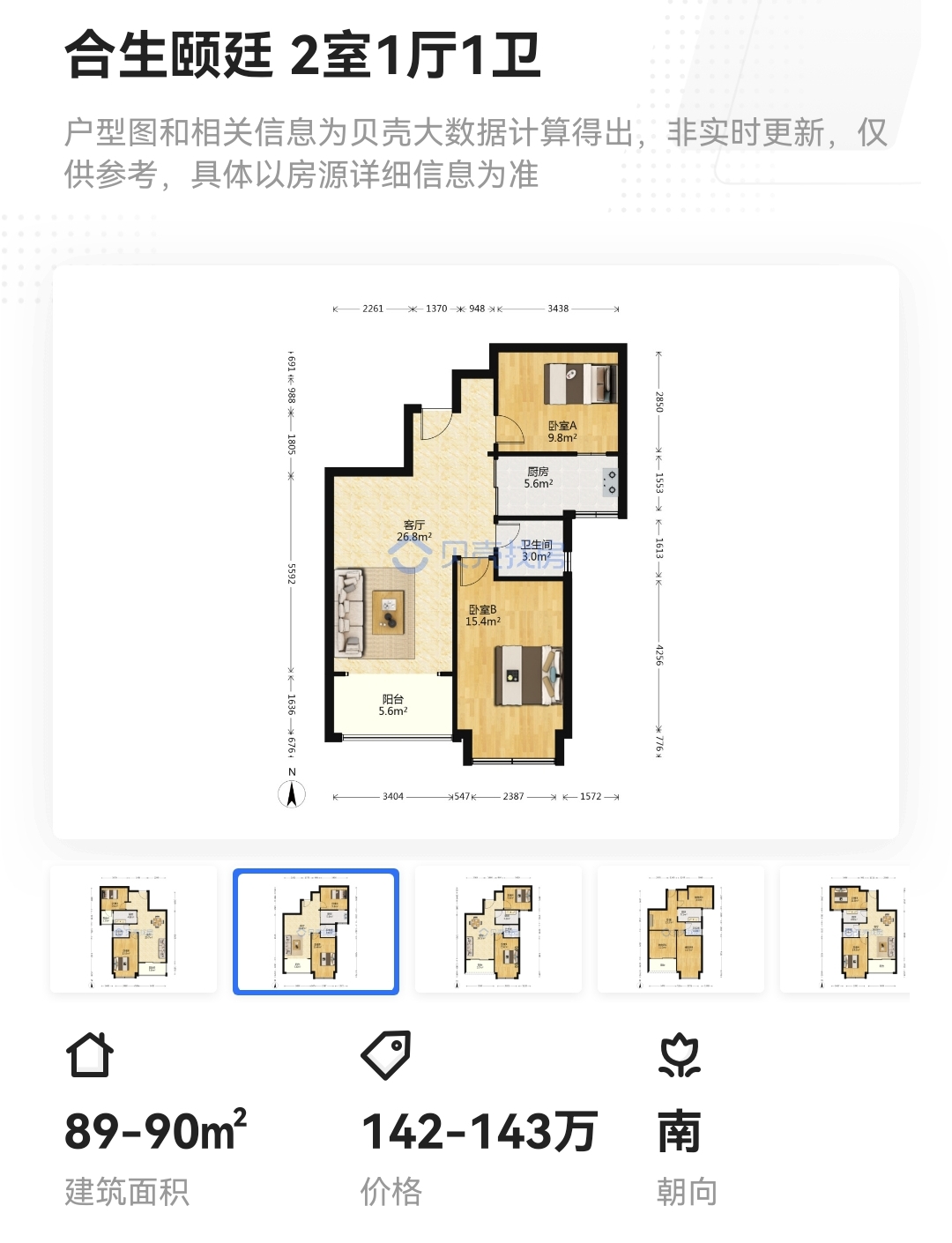
Task: Select the fourth floor plan thumbnail
Action: coord(681,931)
